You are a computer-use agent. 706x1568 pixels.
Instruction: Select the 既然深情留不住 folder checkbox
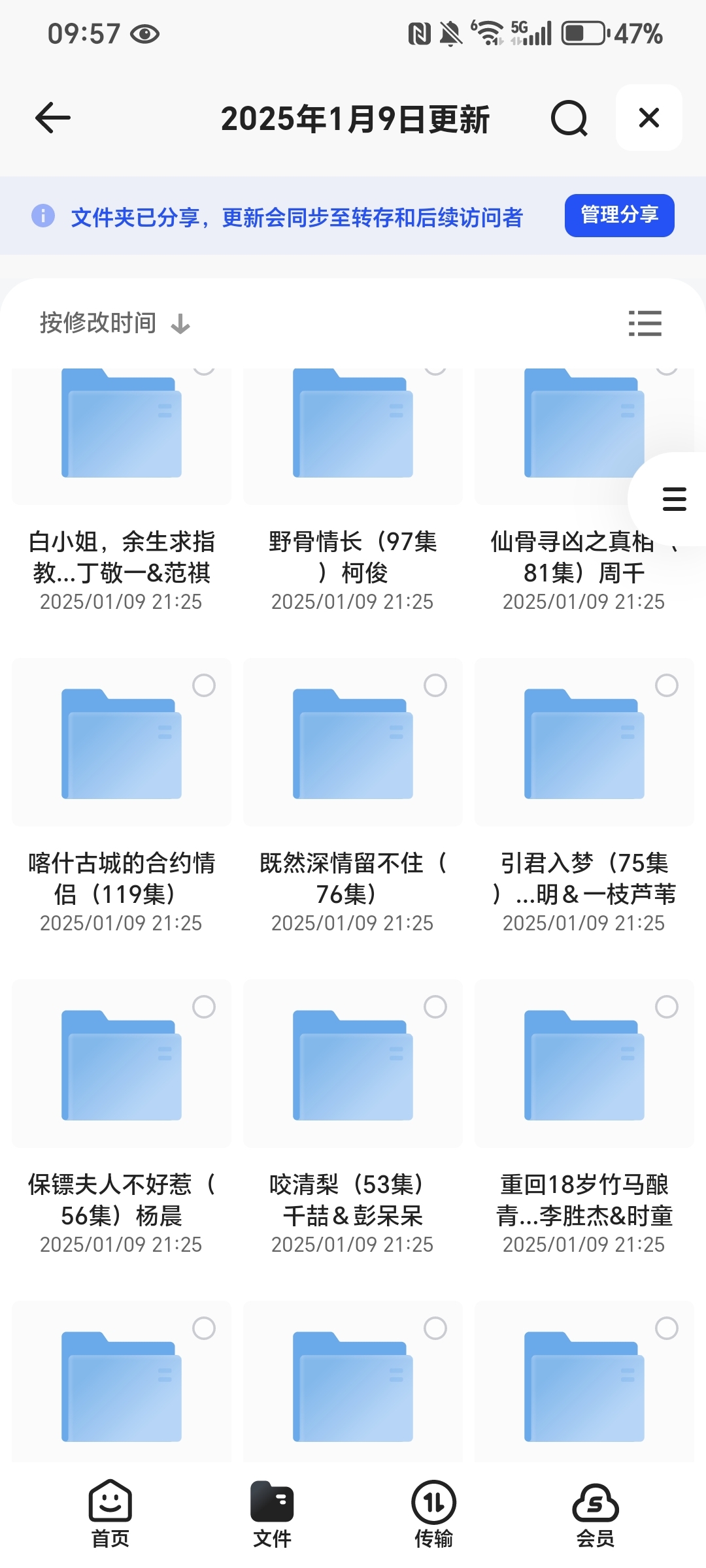point(435,685)
